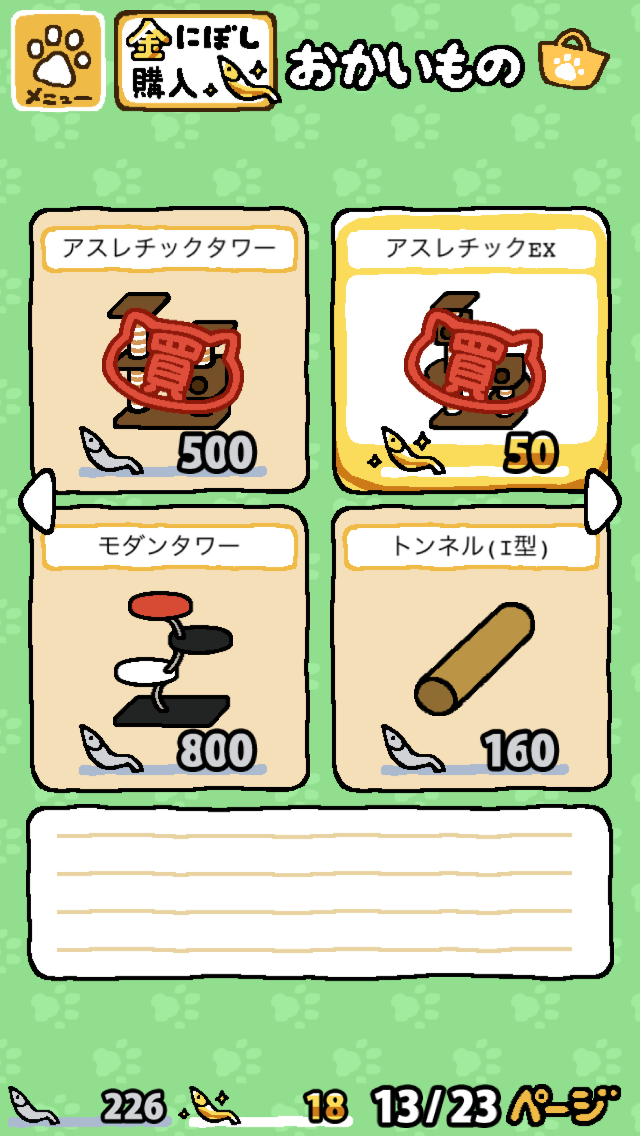Go to the next shop page arrow

pos(604,499)
